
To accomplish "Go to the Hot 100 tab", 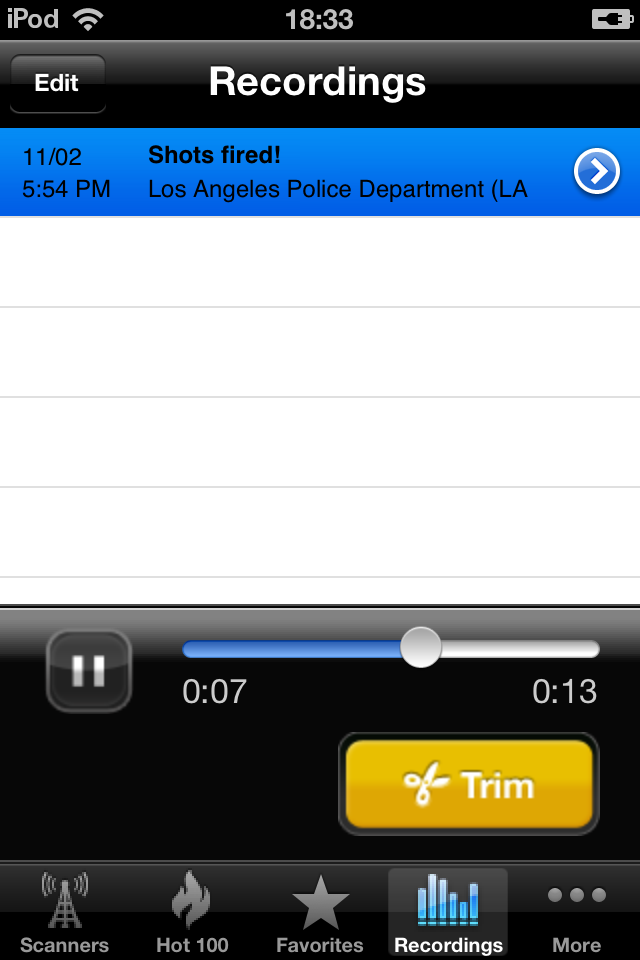I will 192,912.
